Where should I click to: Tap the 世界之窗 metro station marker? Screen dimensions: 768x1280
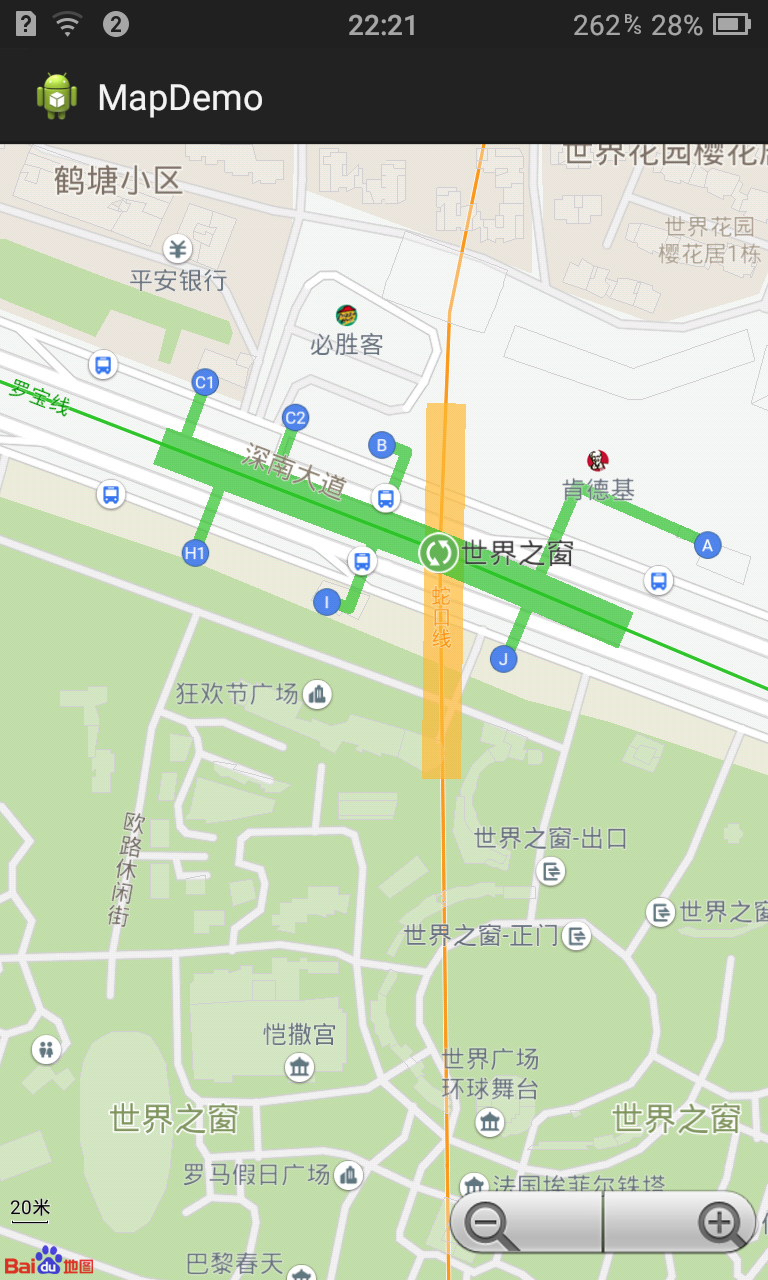pyautogui.click(x=438, y=552)
